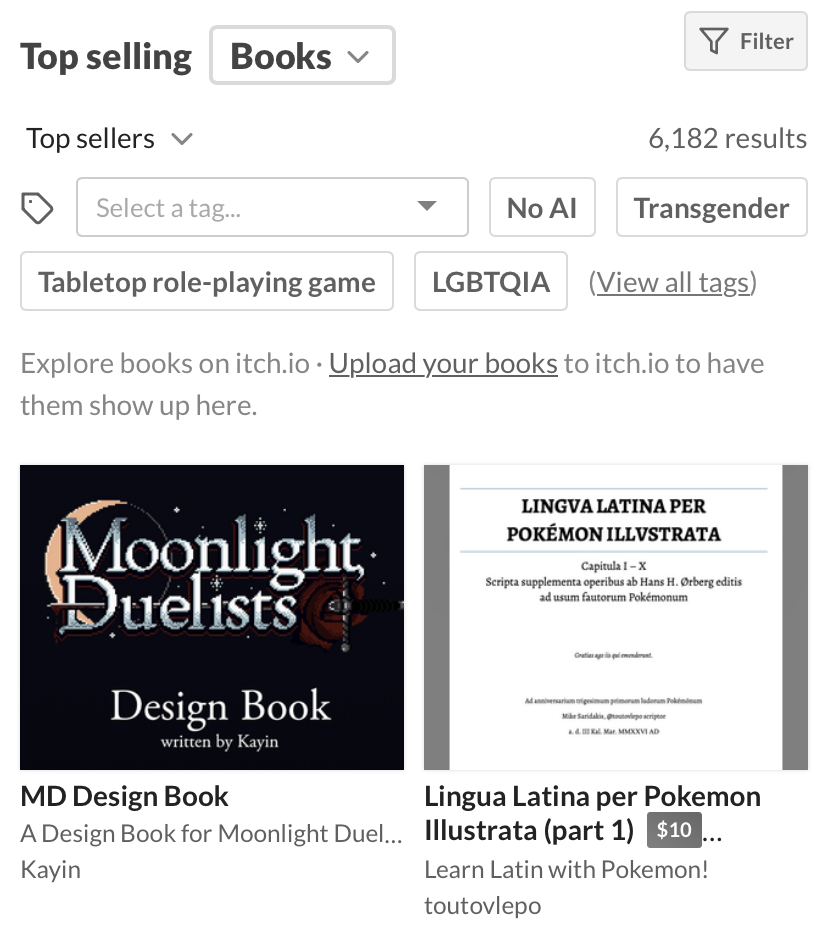The image size is (828, 946).
Task: Choose the LGBTQIA tag chip
Action: (491, 282)
